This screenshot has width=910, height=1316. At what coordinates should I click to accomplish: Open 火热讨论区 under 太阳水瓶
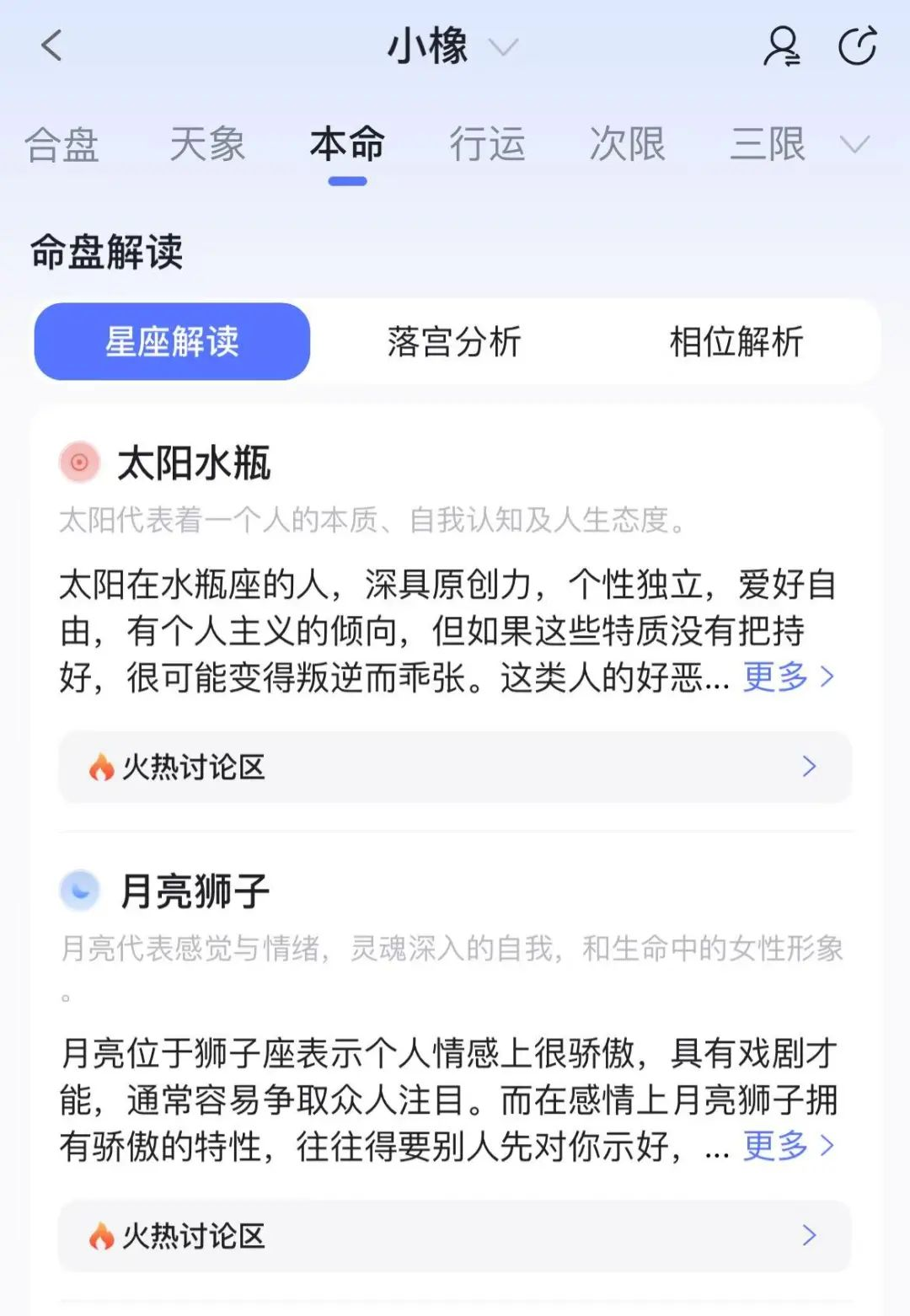point(454,767)
